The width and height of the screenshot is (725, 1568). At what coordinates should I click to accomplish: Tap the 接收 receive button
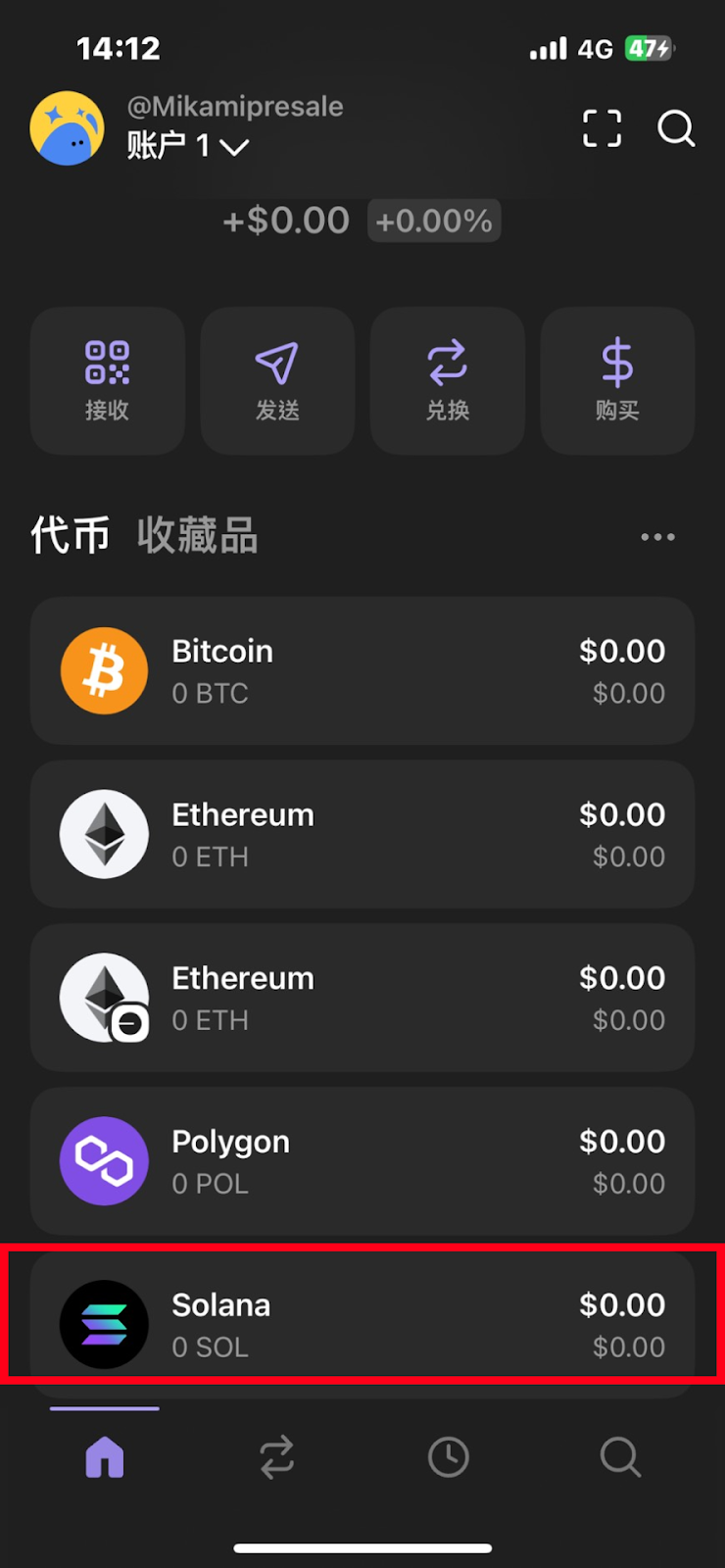click(x=108, y=380)
